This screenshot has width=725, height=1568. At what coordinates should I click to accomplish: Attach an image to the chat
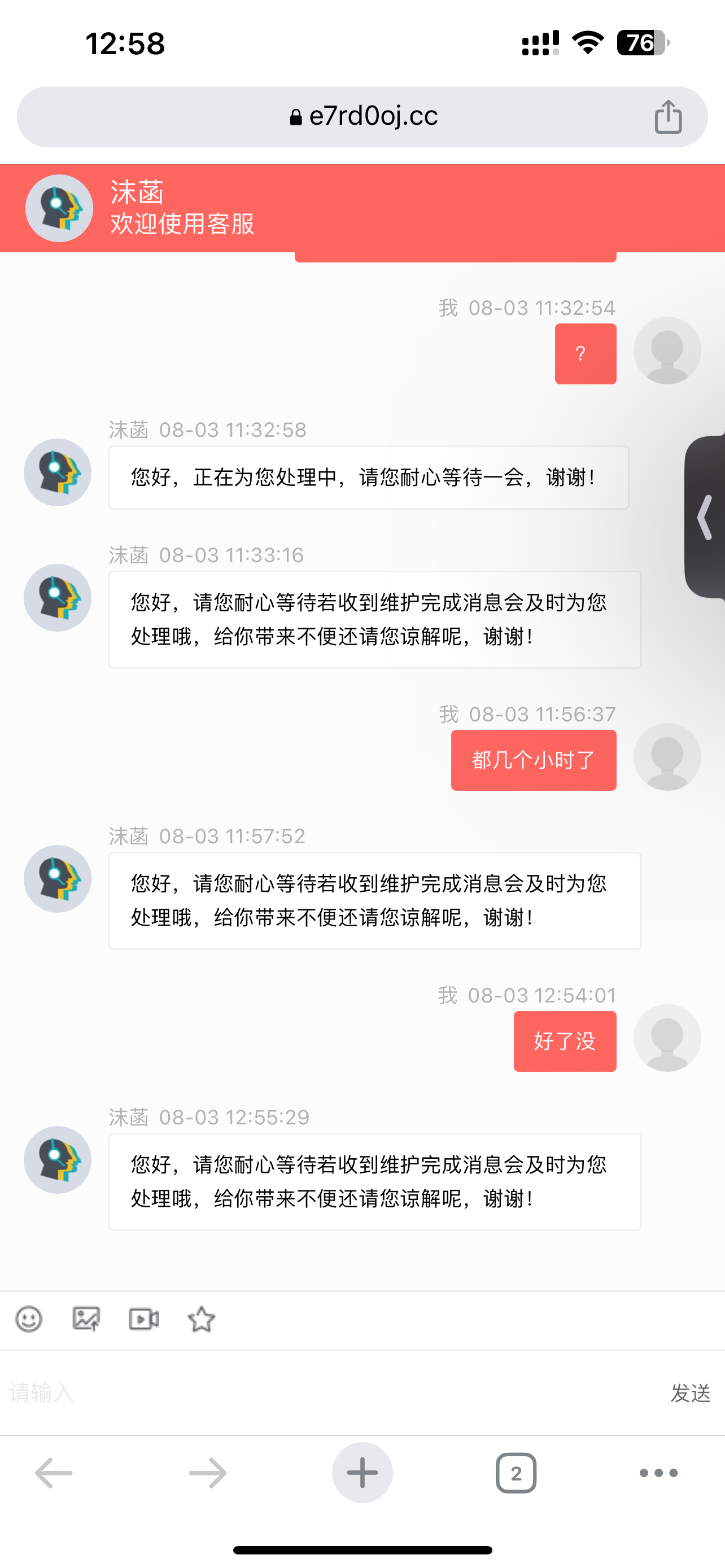(x=86, y=1319)
